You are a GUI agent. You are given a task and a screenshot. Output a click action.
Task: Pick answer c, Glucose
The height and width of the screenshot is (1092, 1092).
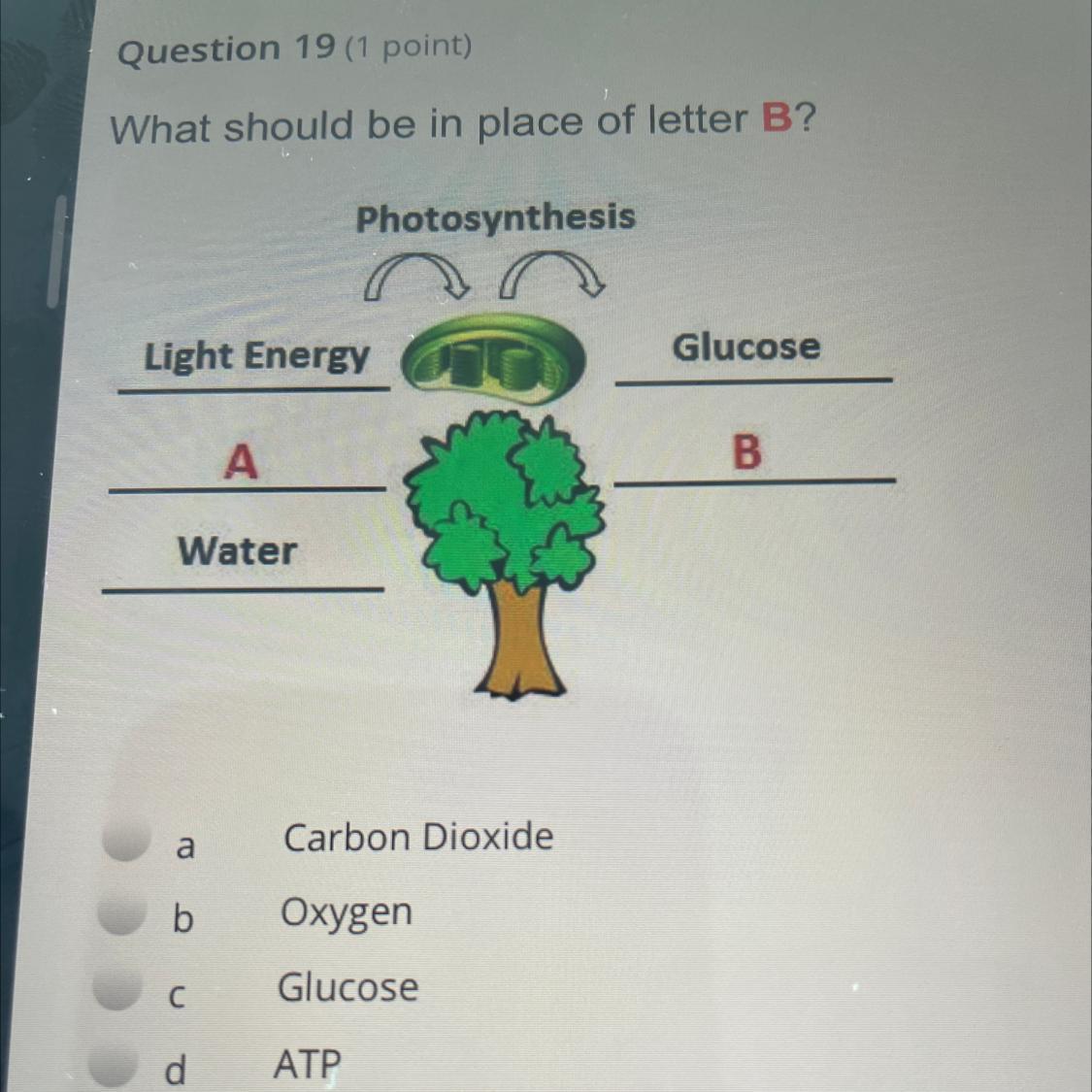(x=116, y=990)
